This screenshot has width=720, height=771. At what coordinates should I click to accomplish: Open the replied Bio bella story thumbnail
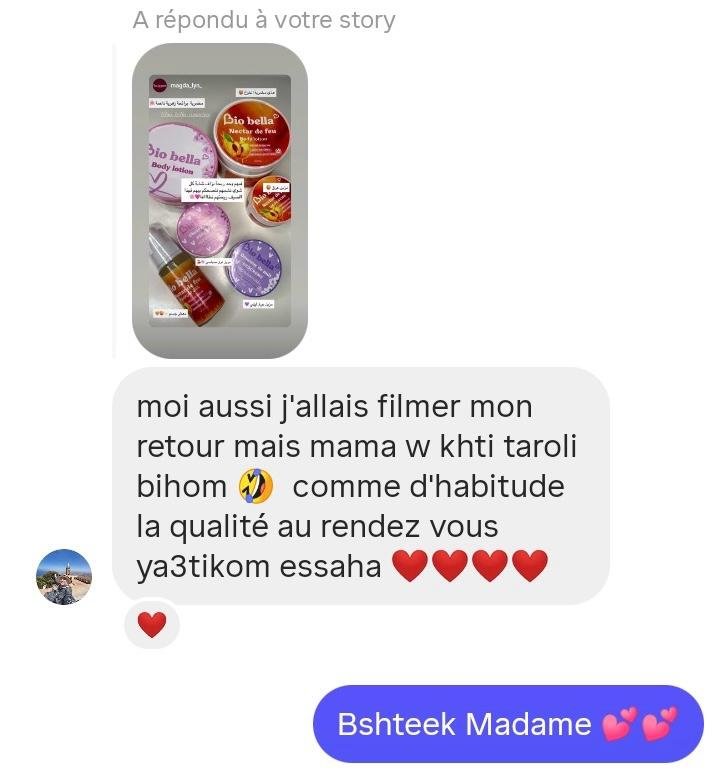tap(220, 201)
